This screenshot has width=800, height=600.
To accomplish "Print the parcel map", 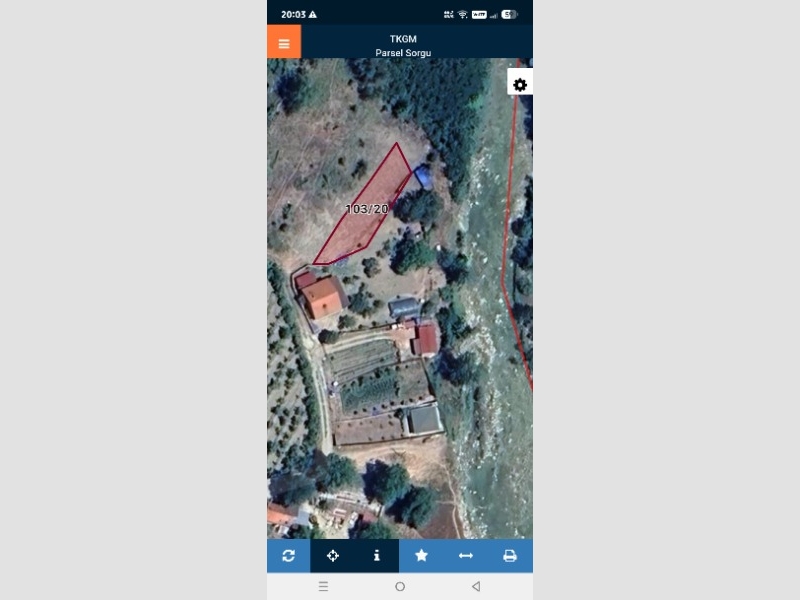I will 509,556.
